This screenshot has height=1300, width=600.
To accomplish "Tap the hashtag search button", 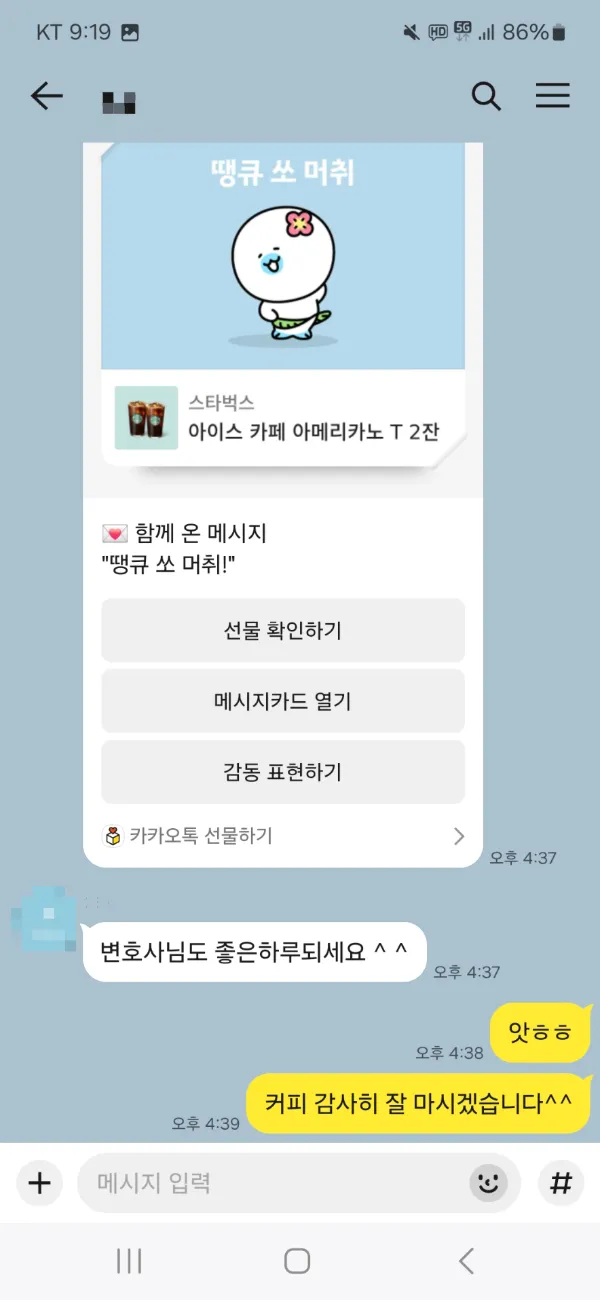I will (x=561, y=1184).
